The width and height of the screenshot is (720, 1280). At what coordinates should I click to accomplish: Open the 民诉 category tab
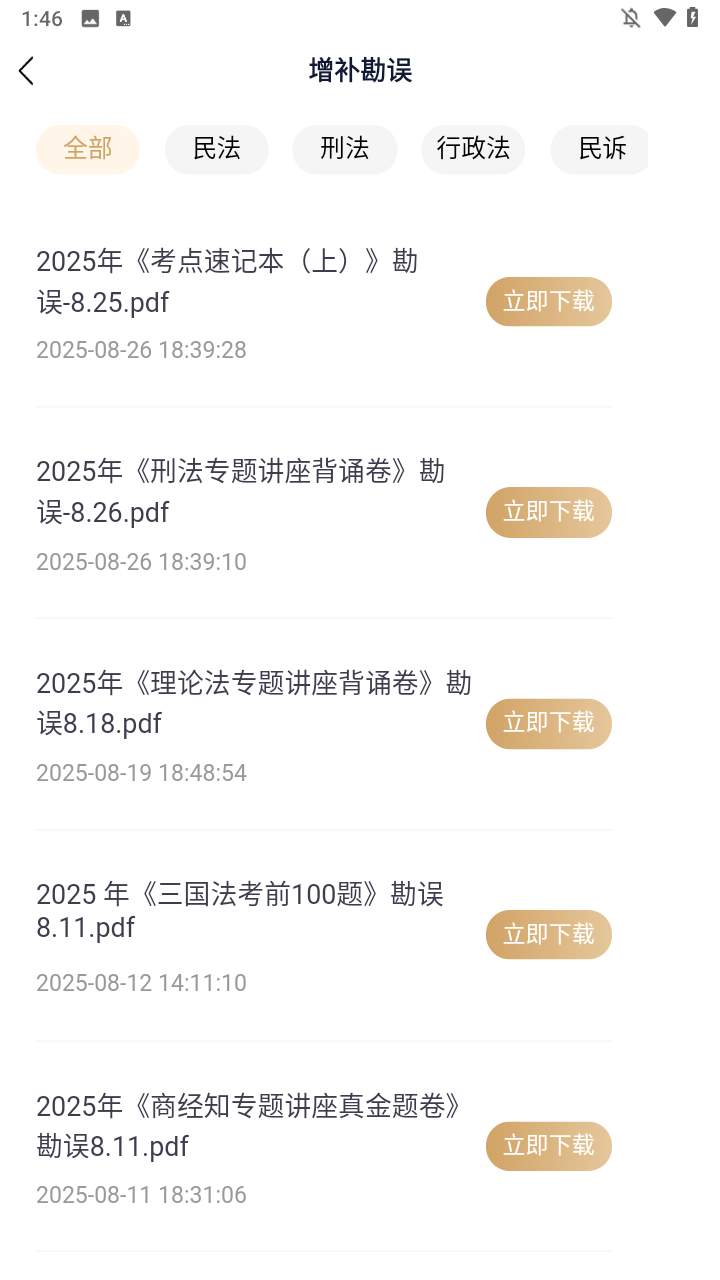pos(599,149)
